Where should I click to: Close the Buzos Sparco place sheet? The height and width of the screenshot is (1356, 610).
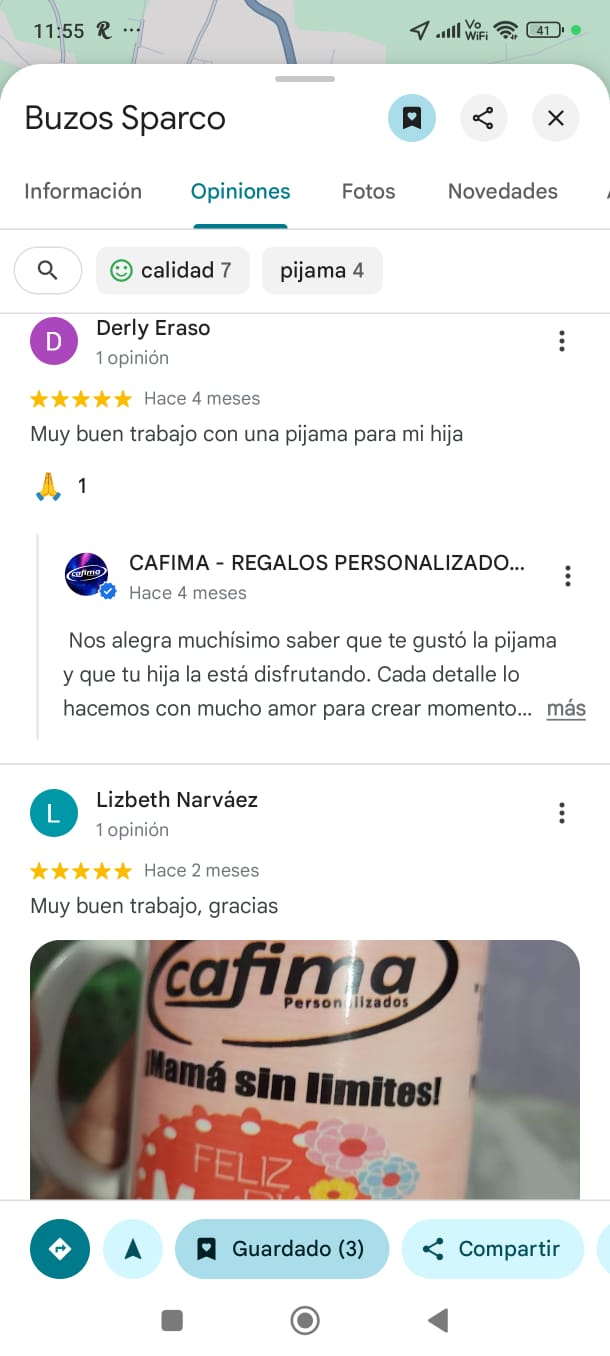point(556,119)
